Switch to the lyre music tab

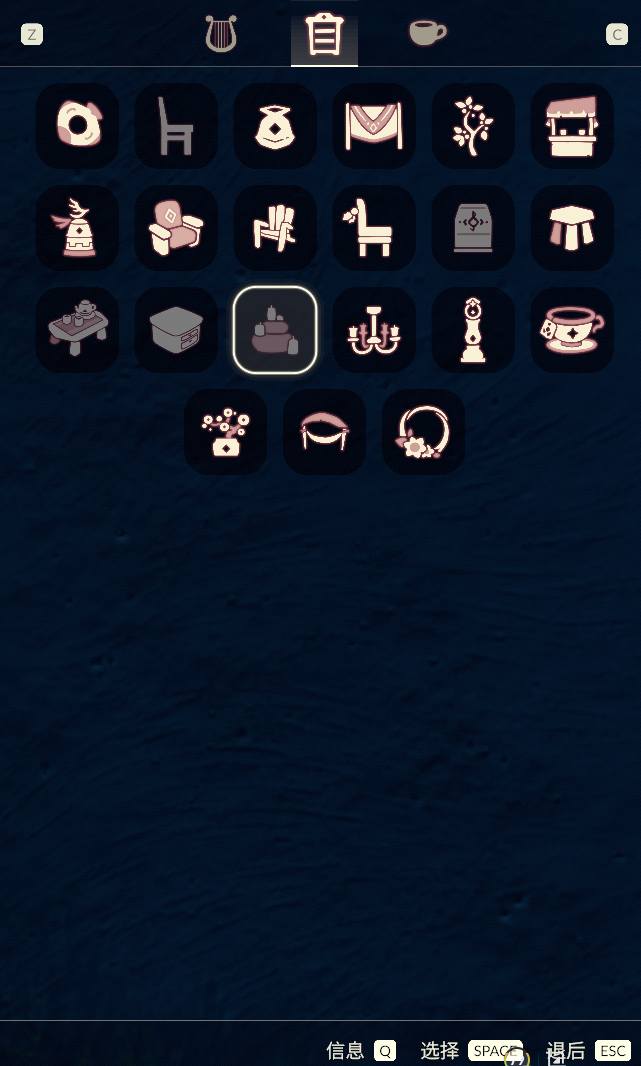click(220, 34)
